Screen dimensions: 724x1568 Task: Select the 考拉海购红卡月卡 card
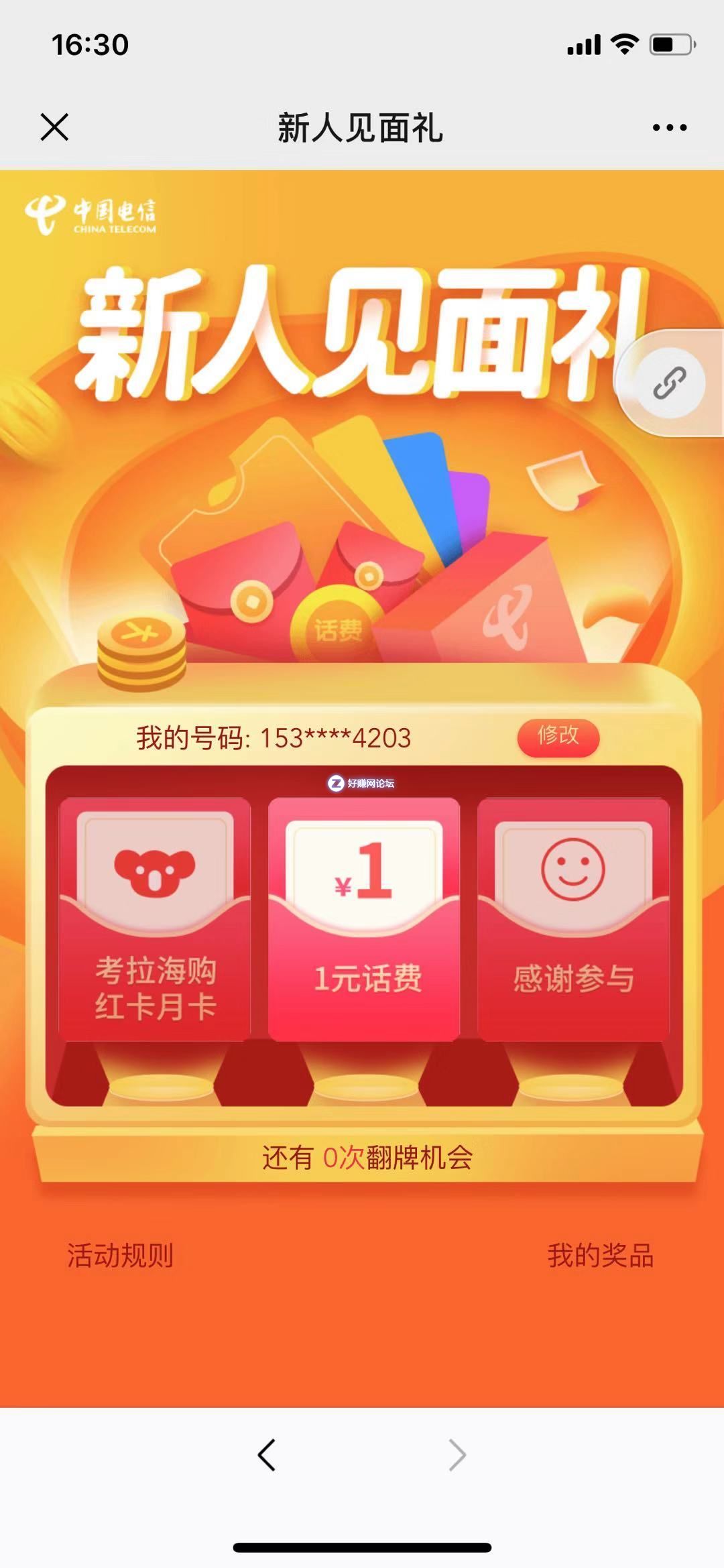click(x=155, y=919)
